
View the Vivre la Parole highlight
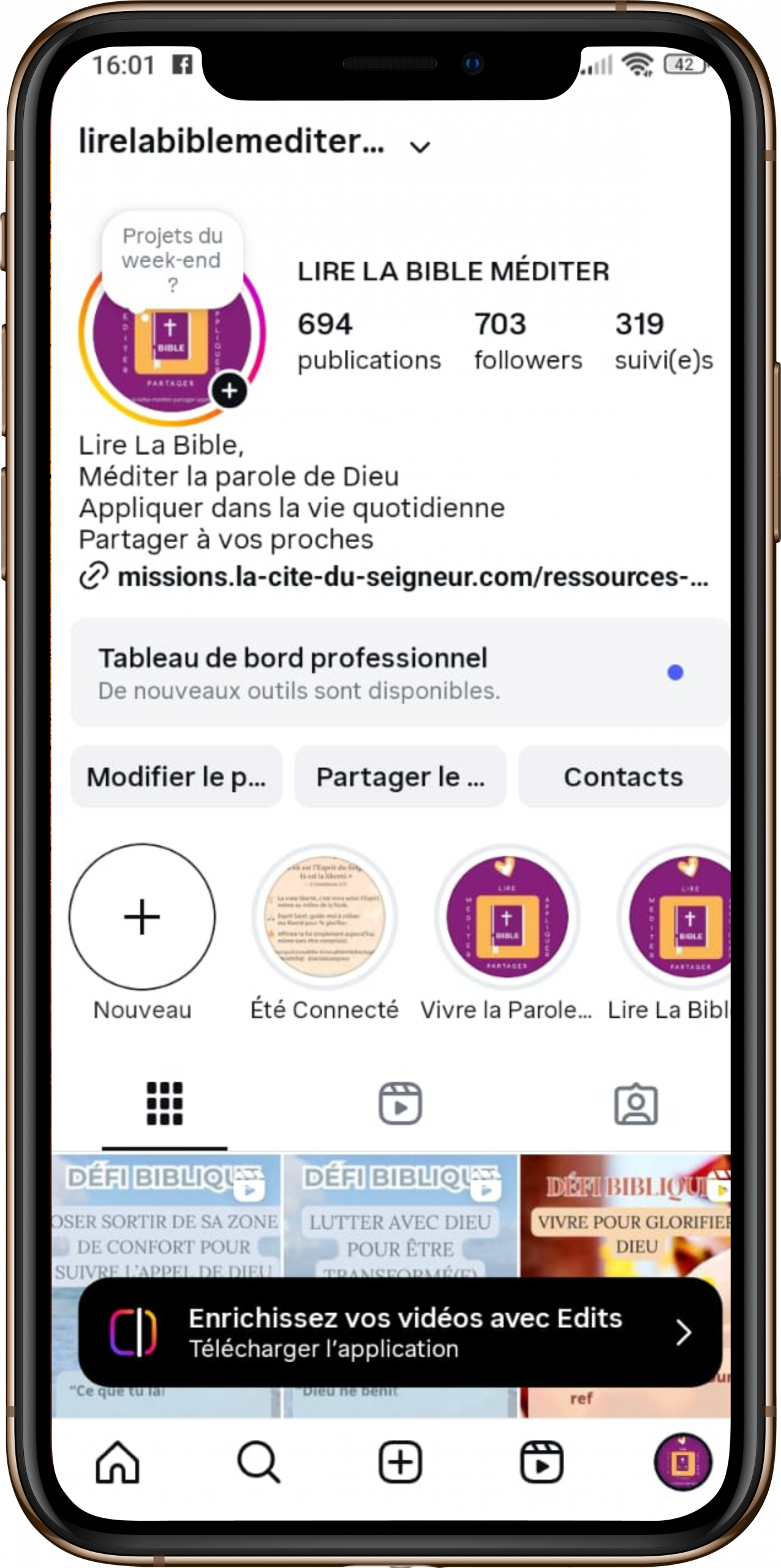(x=507, y=917)
